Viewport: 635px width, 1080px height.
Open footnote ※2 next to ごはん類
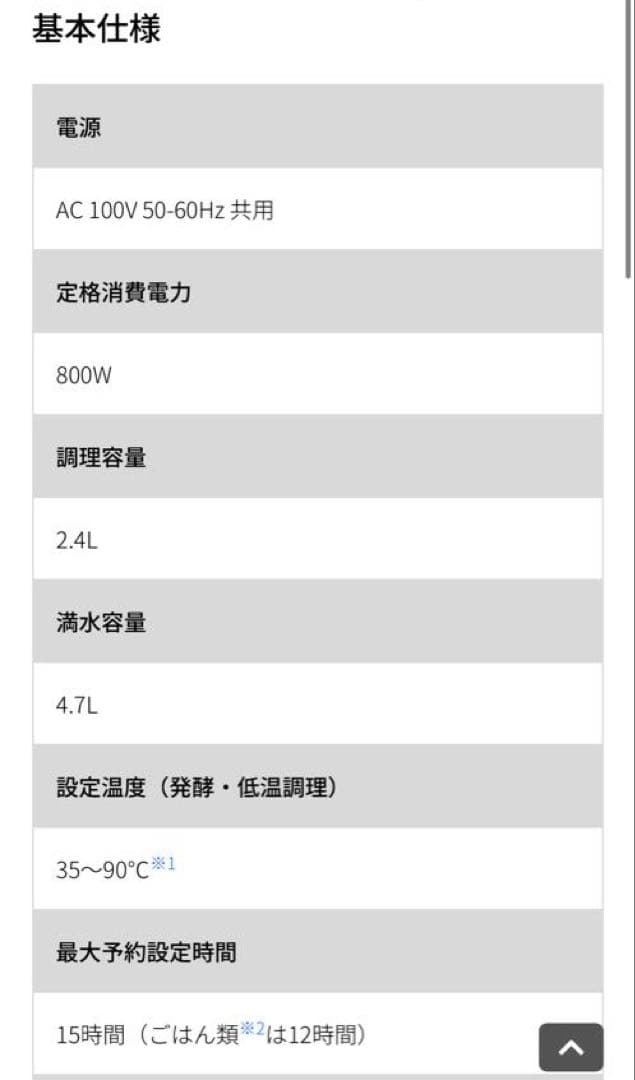coord(252,1029)
